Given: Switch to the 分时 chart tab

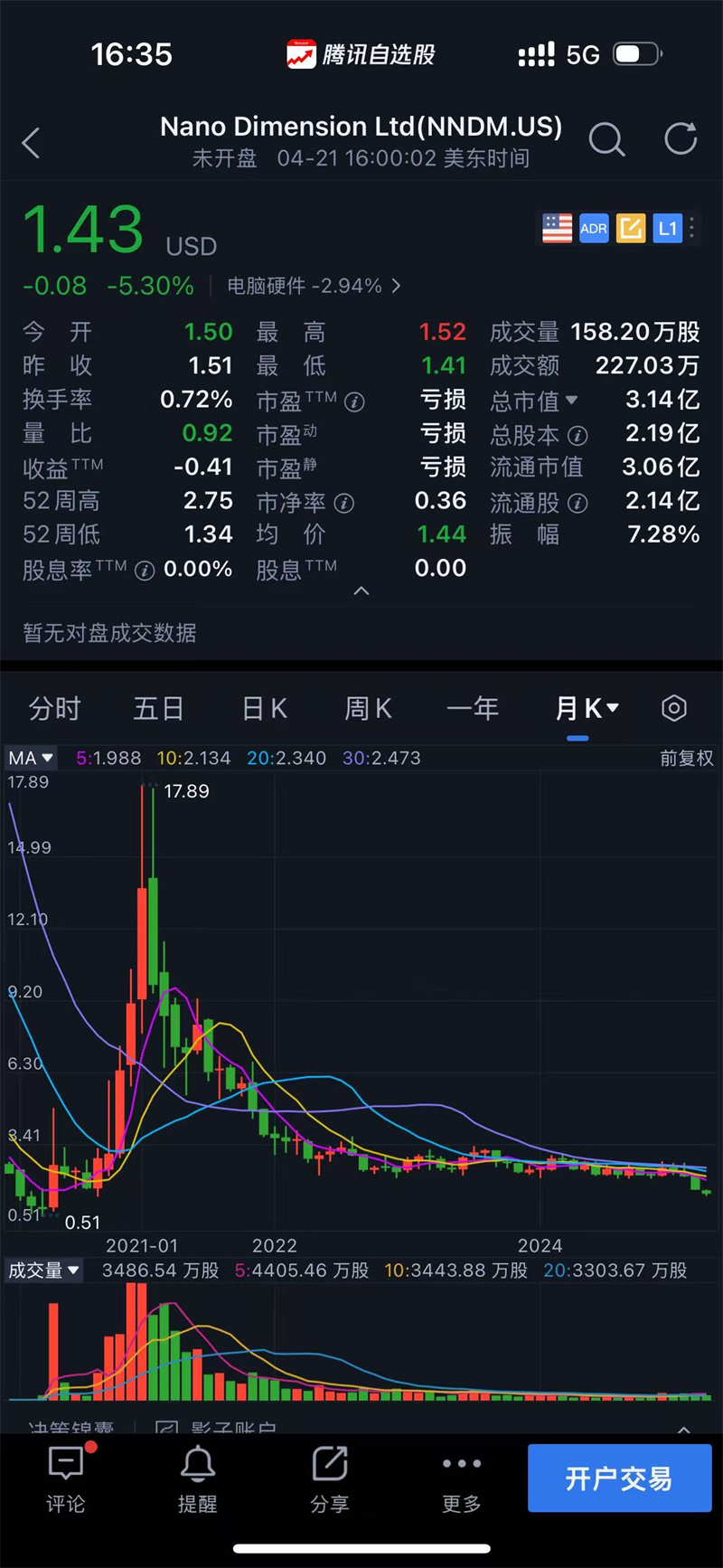Looking at the screenshot, I should (55, 709).
